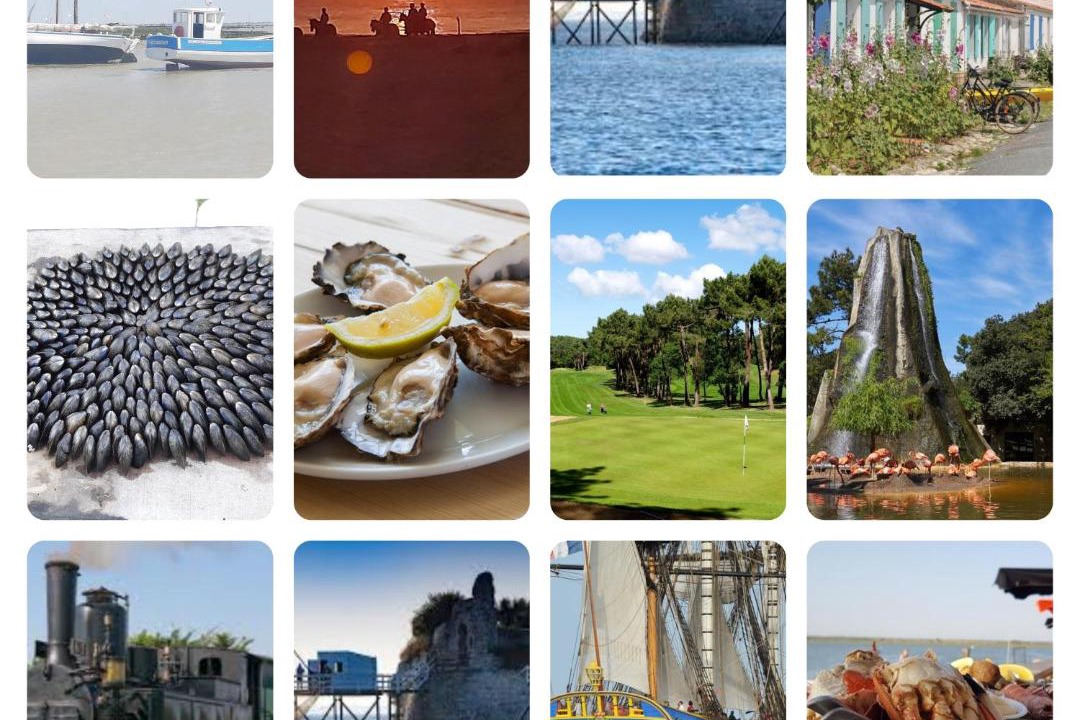This screenshot has width=1080, height=720.
Task: Open the tall sailing ship photo
Action: 668,630
